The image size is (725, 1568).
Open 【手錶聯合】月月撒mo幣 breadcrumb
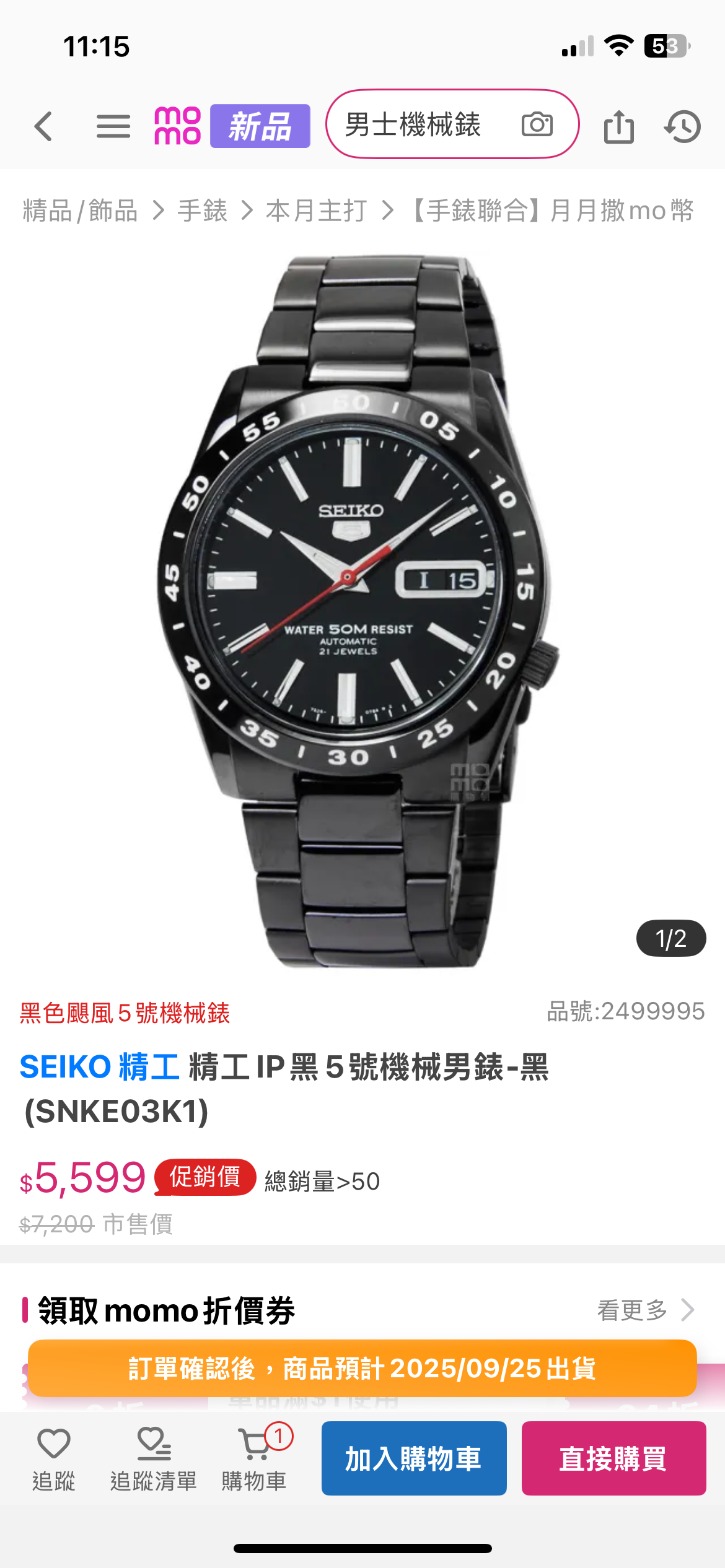(551, 211)
